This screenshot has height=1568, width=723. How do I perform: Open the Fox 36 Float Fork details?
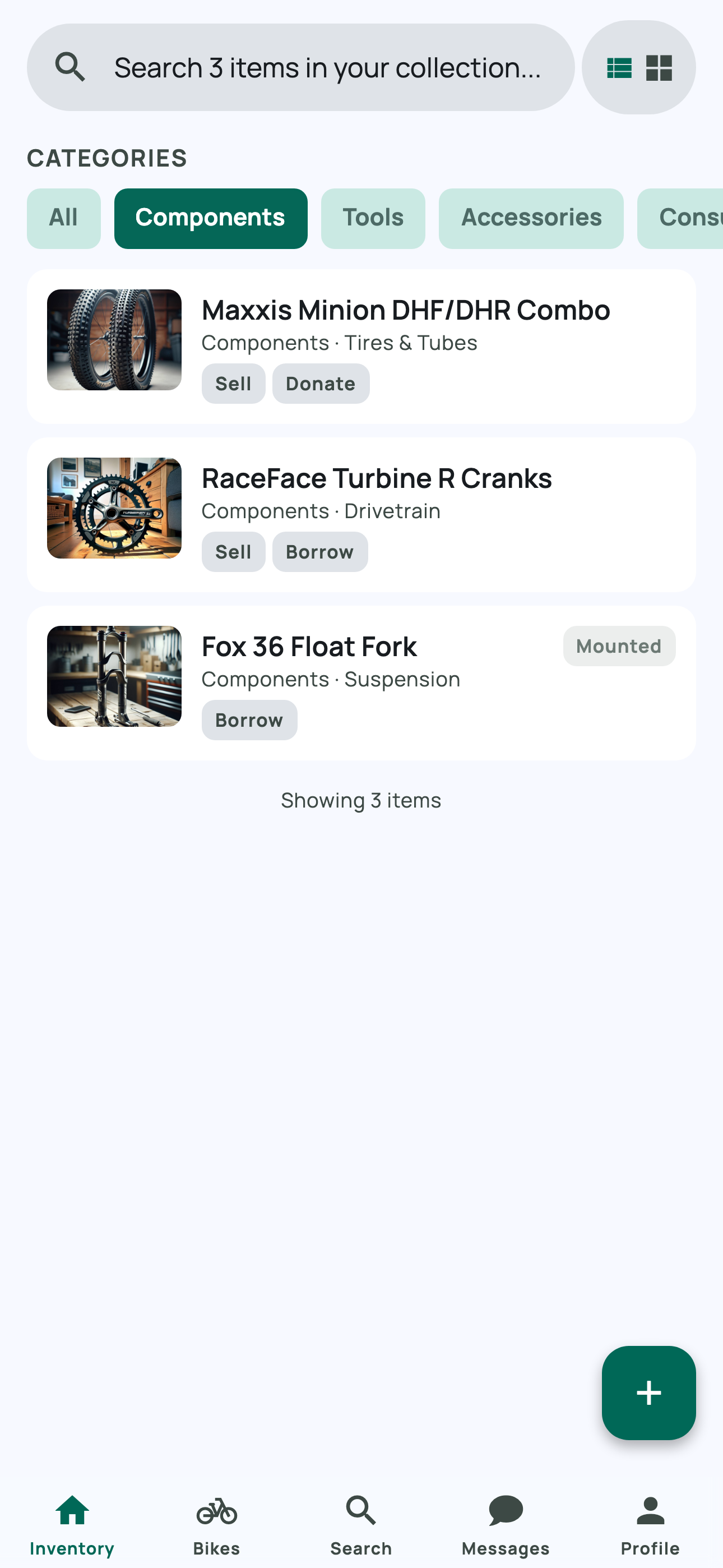coord(309,647)
